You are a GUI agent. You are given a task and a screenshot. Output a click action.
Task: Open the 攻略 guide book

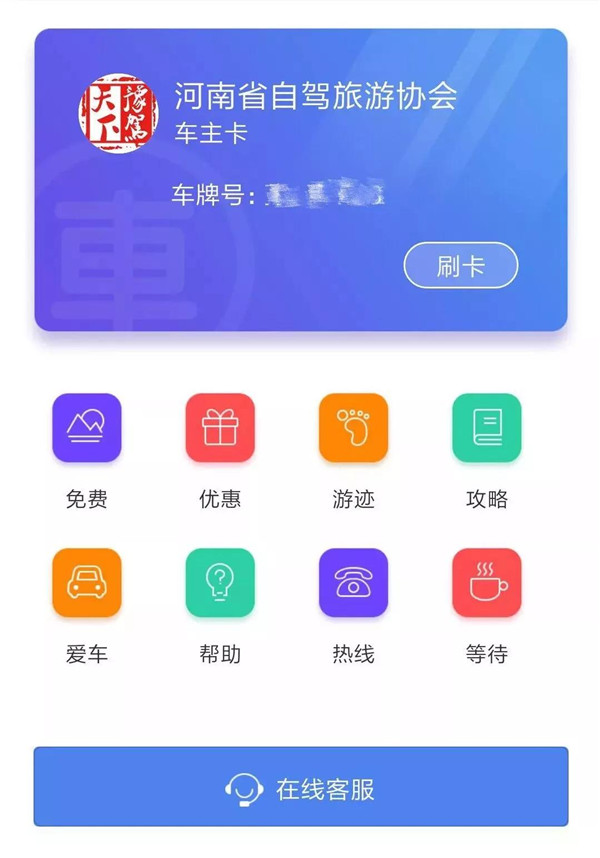(487, 428)
